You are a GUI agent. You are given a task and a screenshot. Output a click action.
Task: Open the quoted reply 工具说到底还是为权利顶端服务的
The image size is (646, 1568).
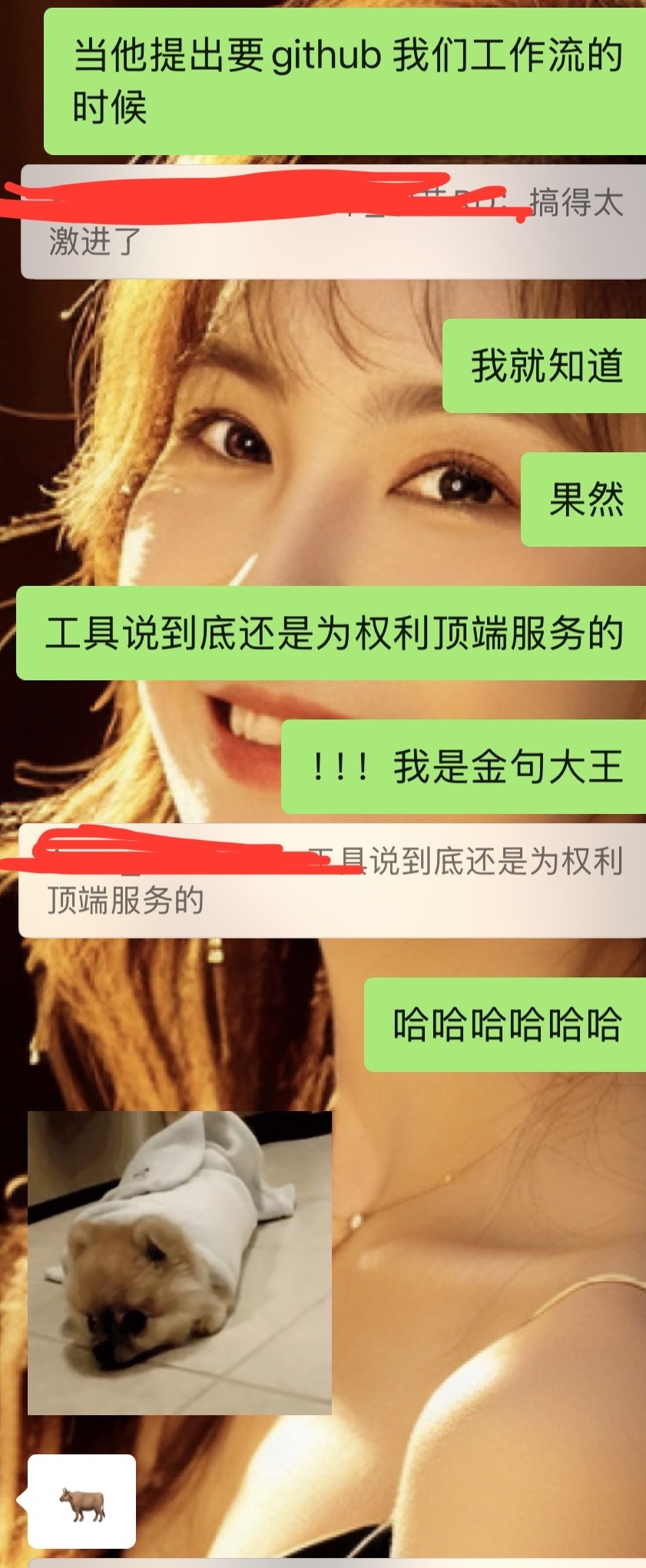coord(333,881)
